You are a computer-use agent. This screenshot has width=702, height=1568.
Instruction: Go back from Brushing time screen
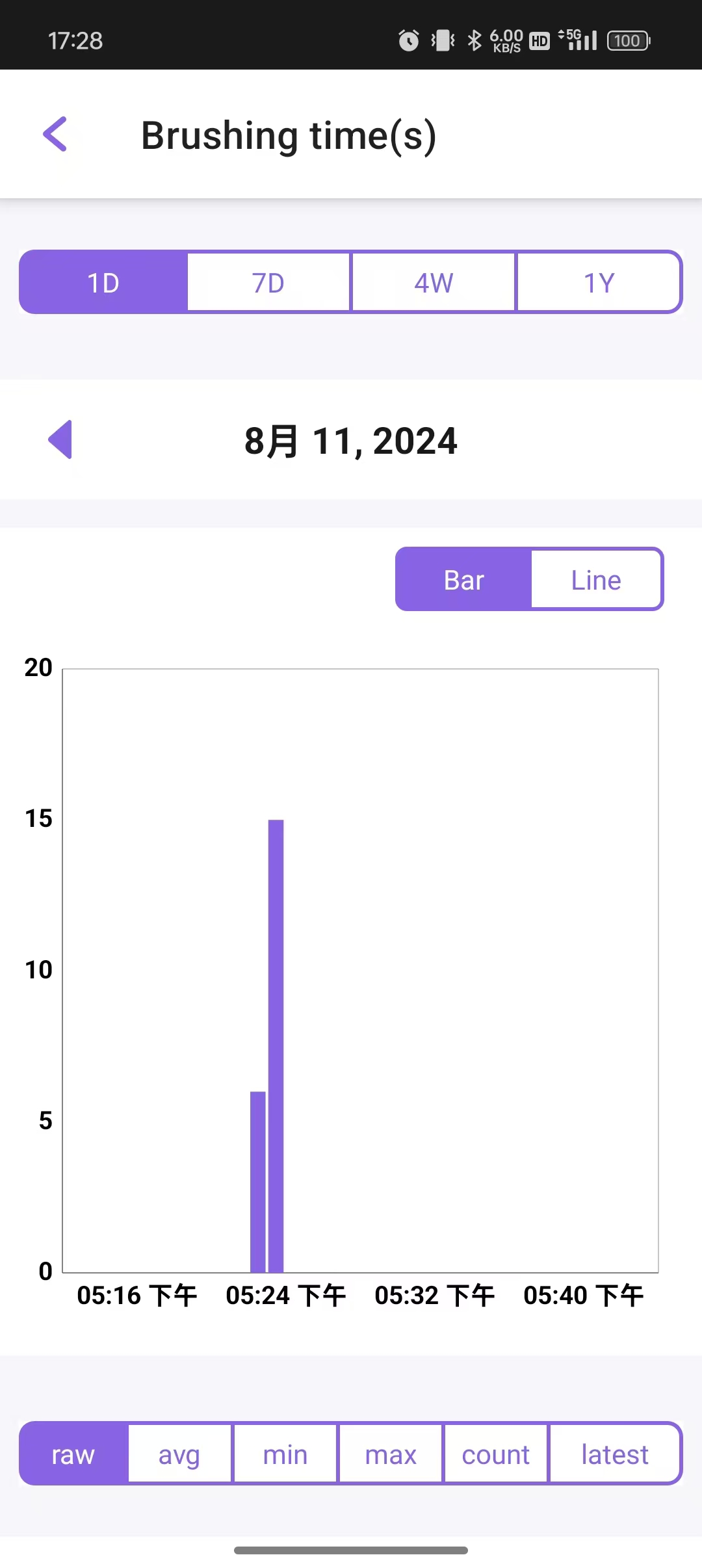point(55,135)
